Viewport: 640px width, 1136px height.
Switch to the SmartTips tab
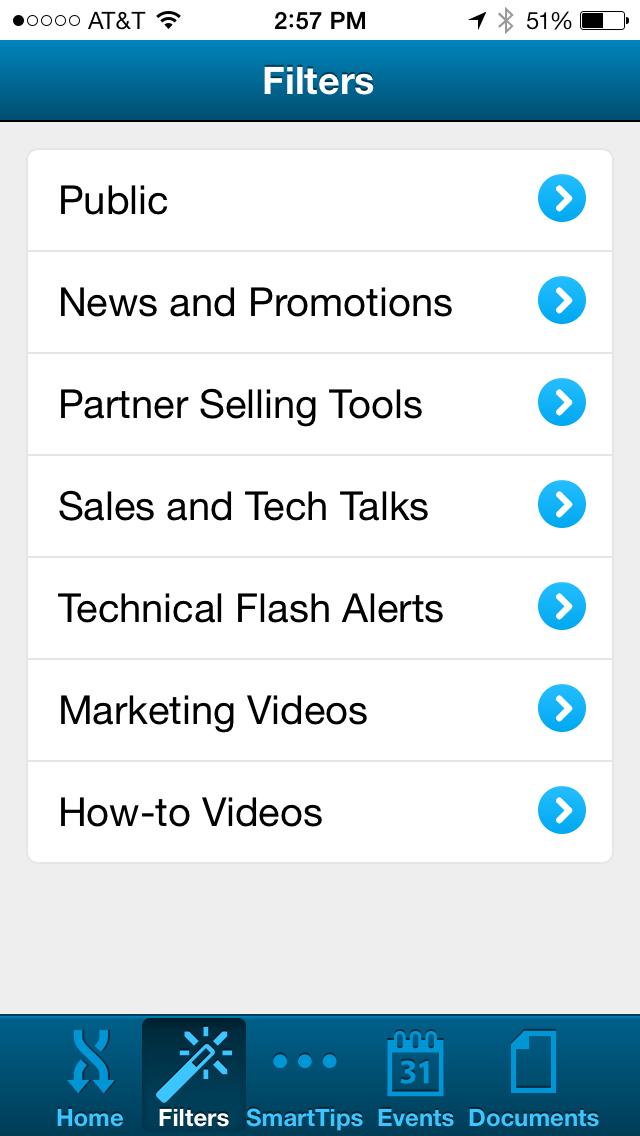[x=305, y=1078]
